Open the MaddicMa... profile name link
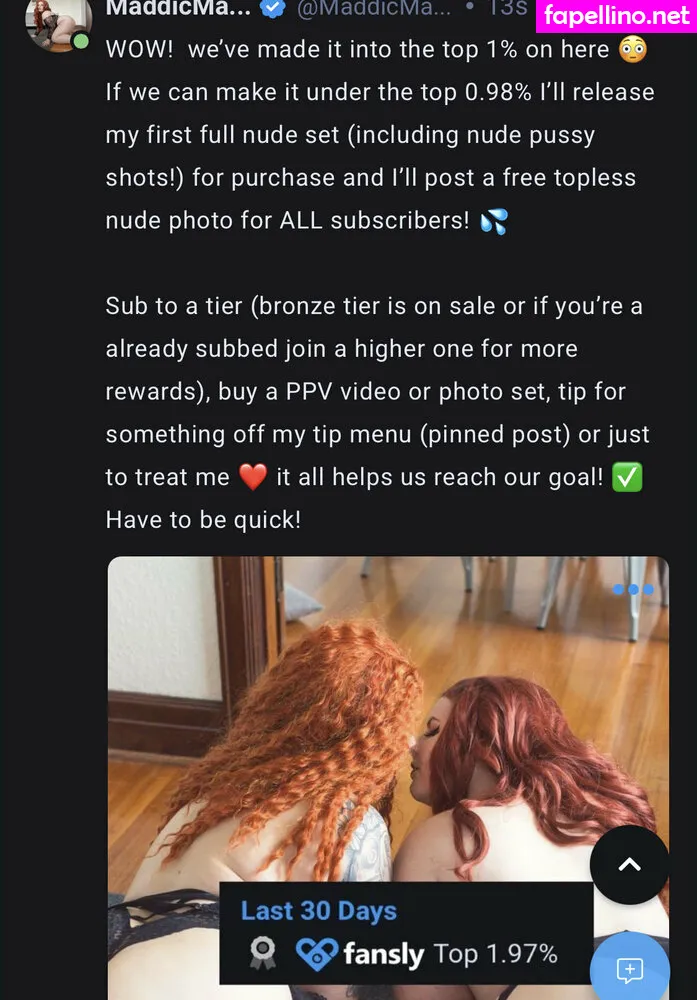This screenshot has width=697, height=1000. [x=178, y=8]
